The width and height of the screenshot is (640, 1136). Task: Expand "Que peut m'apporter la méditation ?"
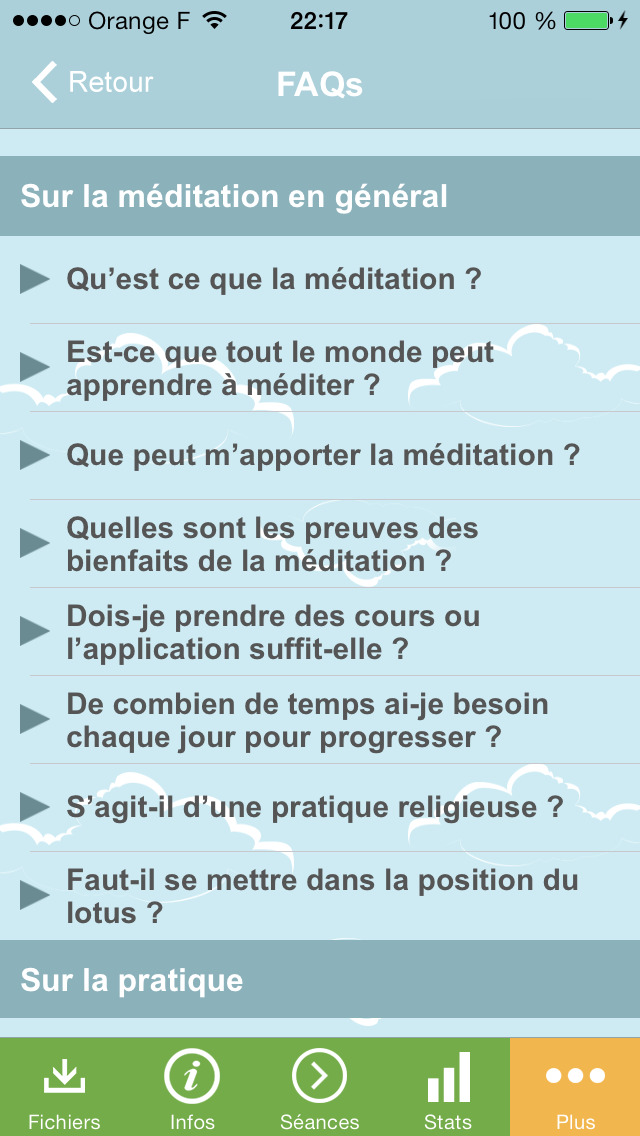pyautogui.click(x=322, y=455)
